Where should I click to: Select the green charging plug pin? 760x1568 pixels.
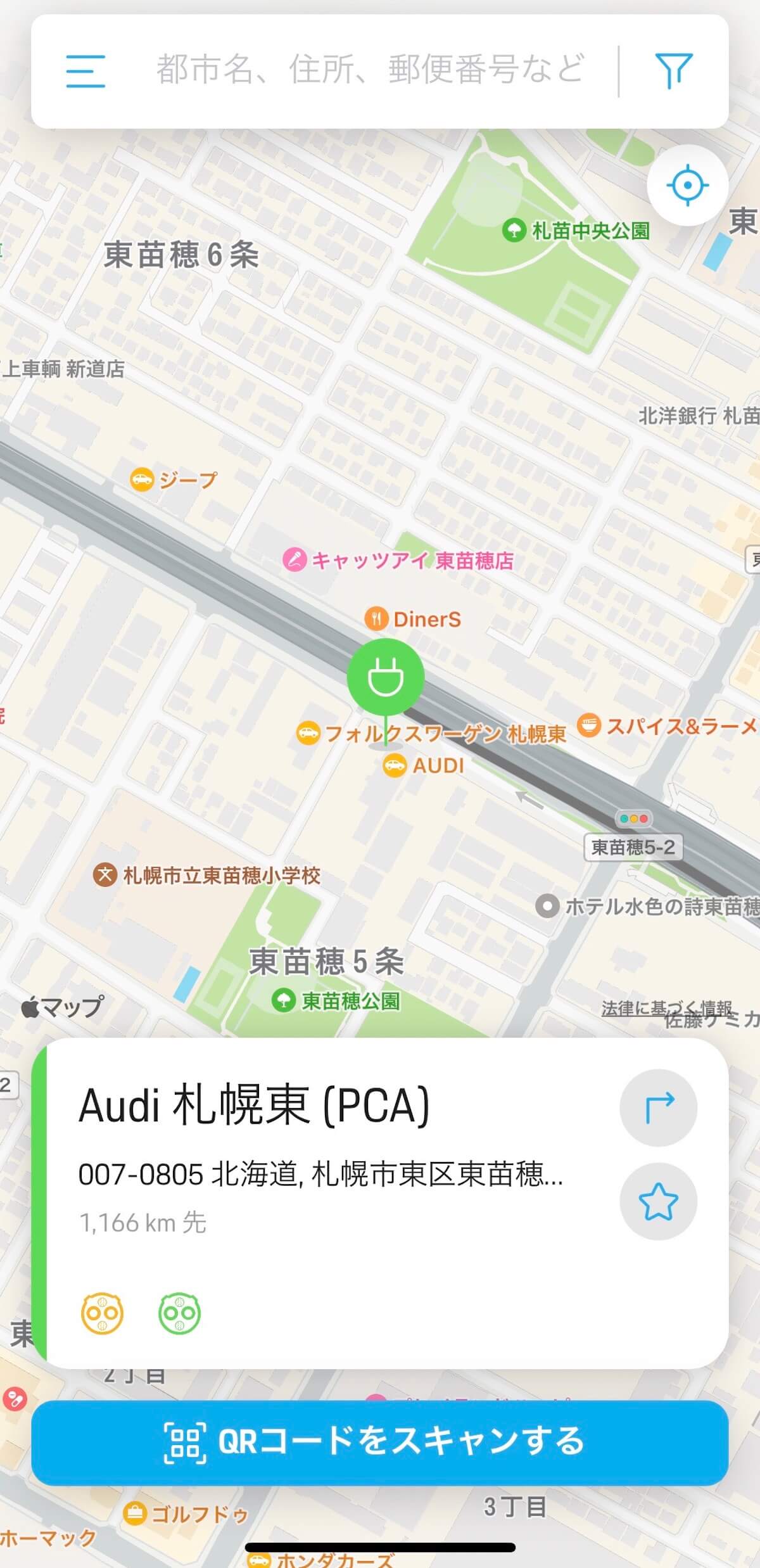[x=386, y=677]
